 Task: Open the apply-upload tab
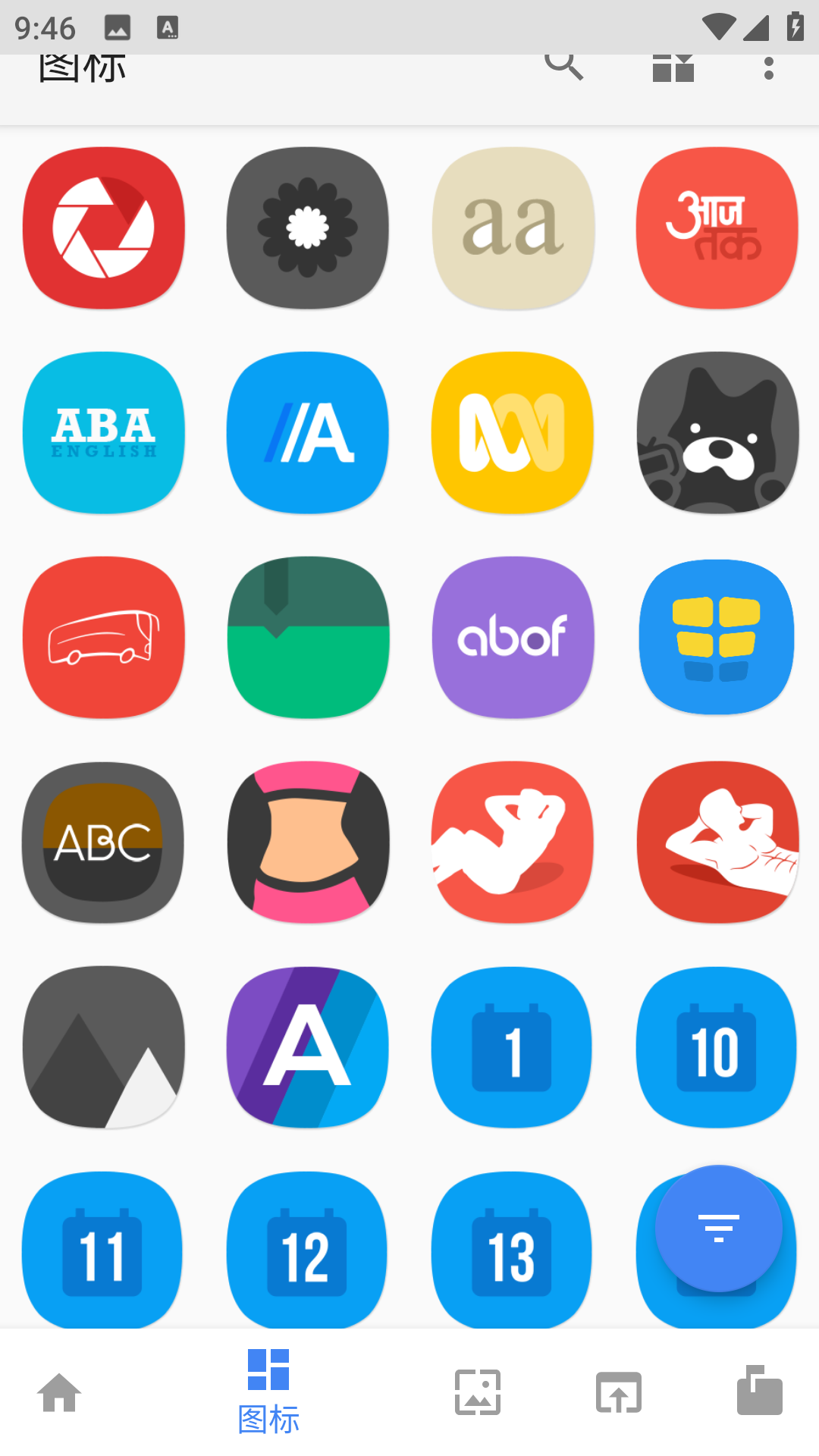[619, 1392]
